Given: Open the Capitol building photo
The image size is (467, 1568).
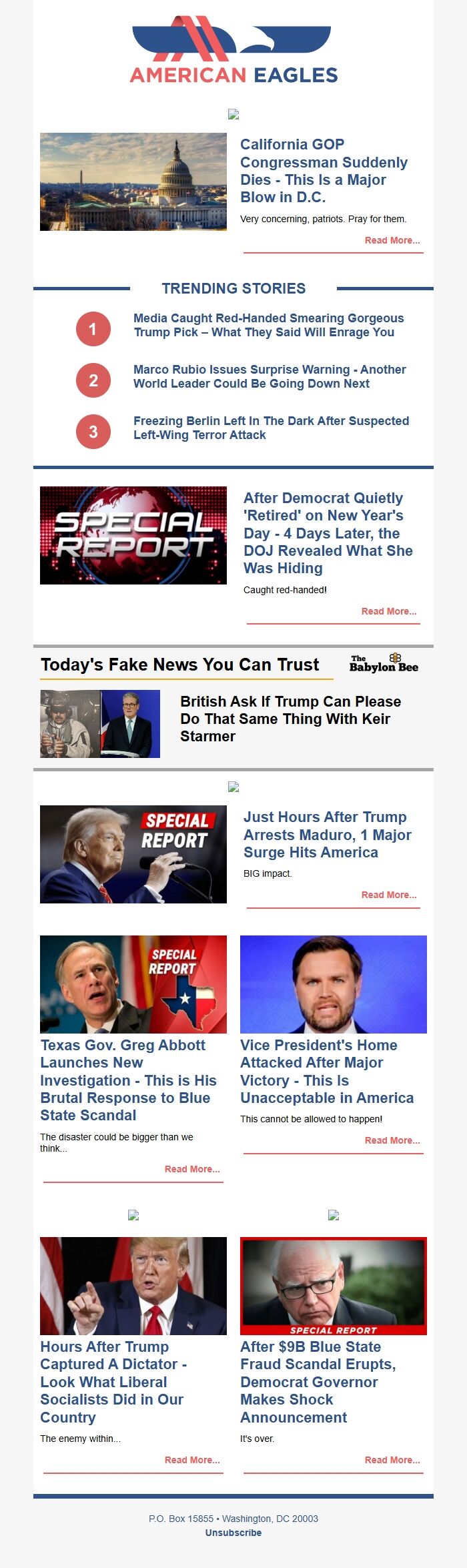Looking at the screenshot, I should (x=133, y=181).
